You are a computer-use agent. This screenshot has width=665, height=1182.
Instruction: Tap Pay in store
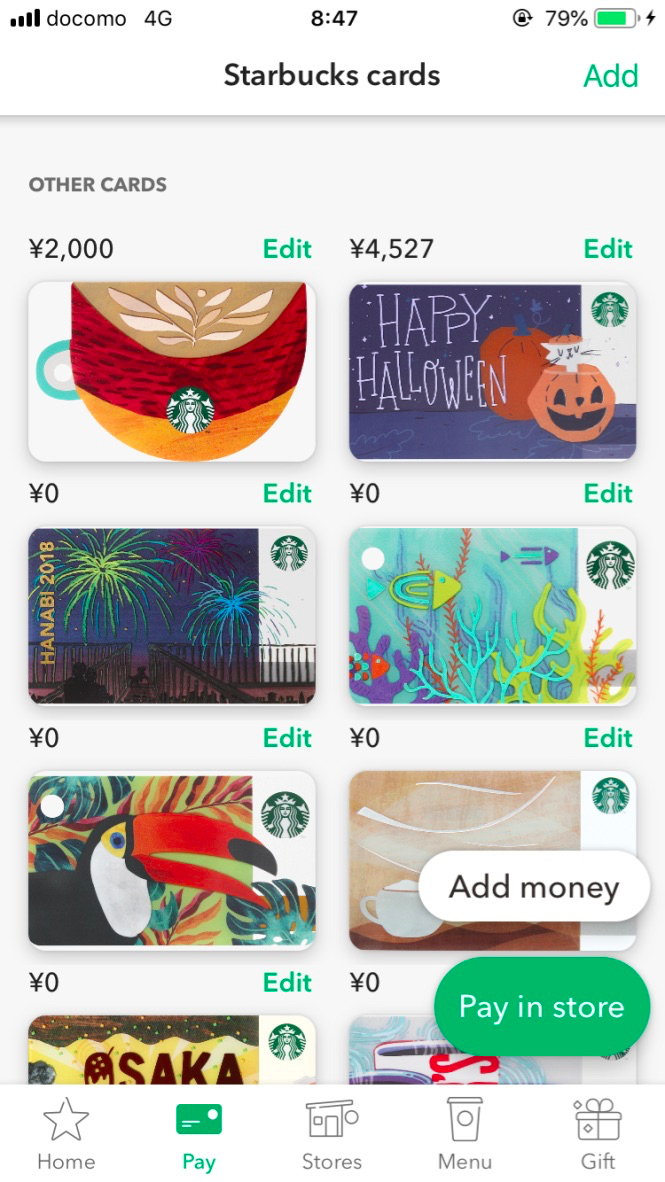pyautogui.click(x=541, y=1007)
